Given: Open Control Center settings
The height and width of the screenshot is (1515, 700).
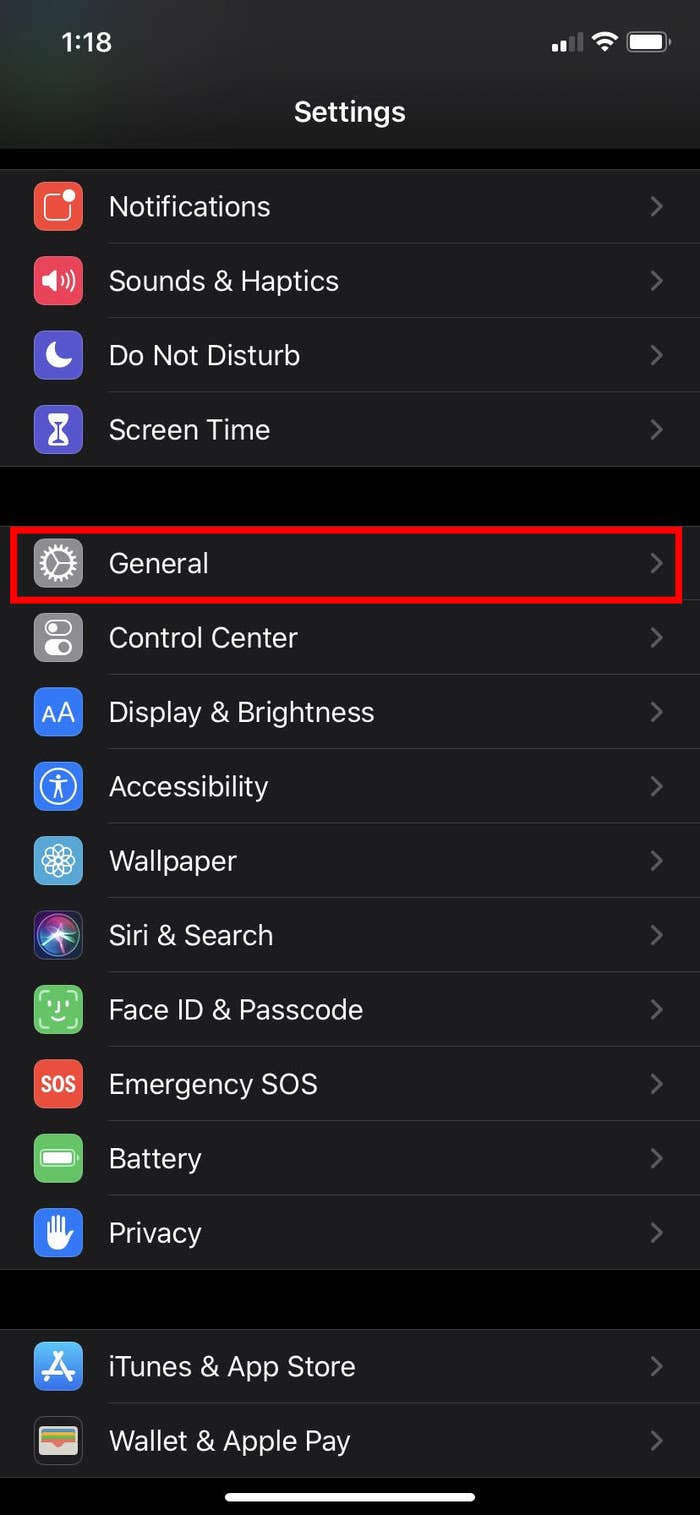Looking at the screenshot, I should pos(350,638).
